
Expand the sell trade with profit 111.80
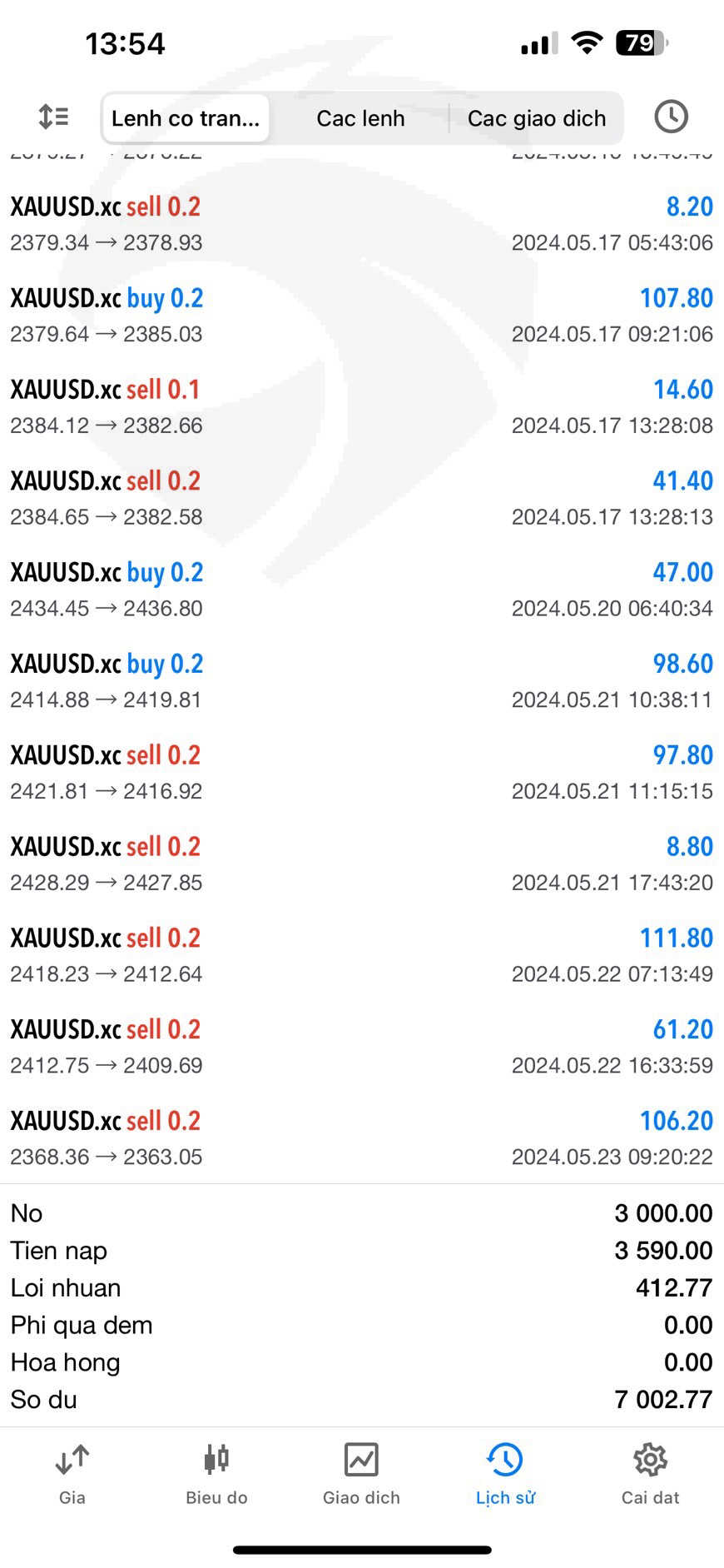click(362, 956)
